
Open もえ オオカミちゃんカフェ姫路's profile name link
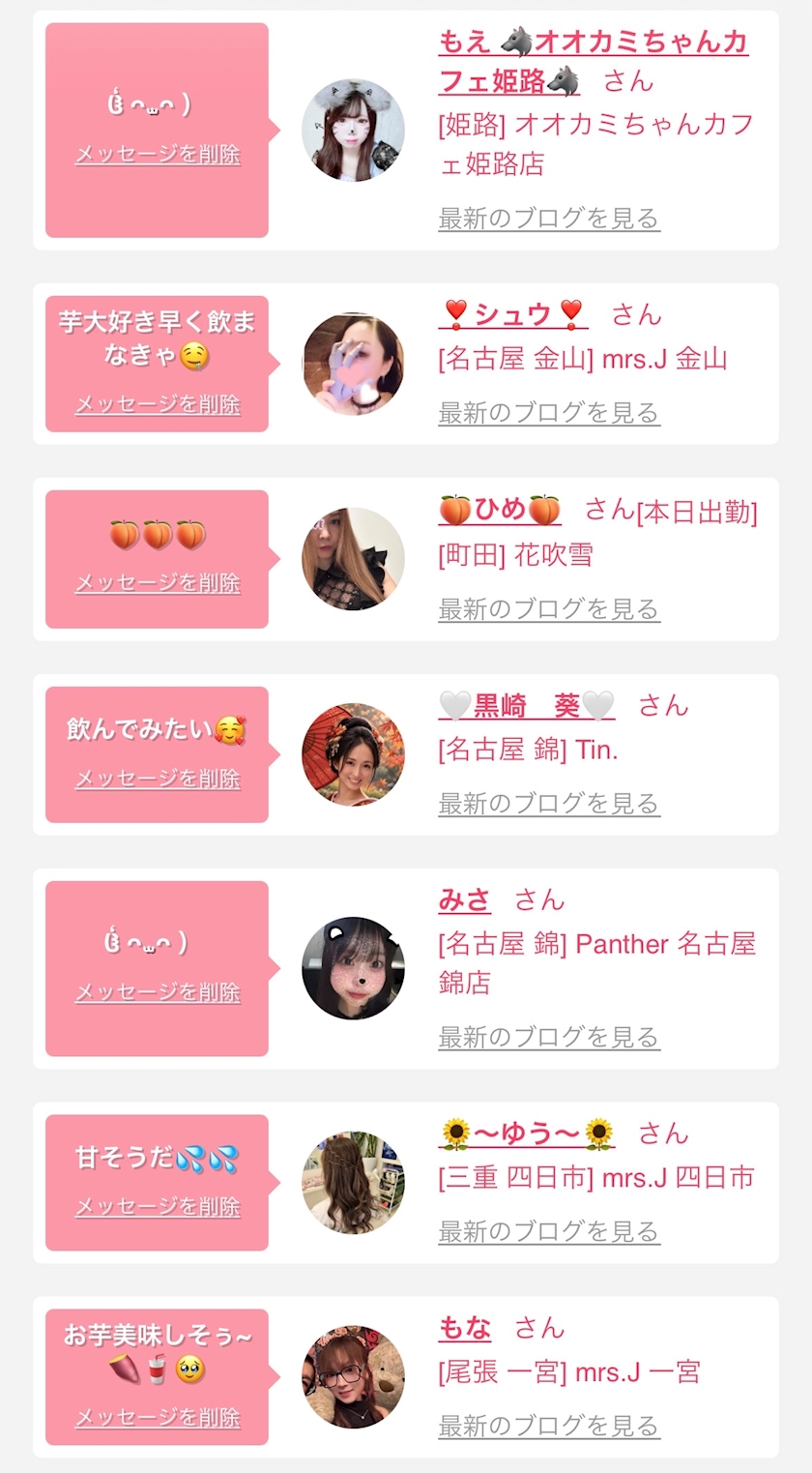(593, 61)
